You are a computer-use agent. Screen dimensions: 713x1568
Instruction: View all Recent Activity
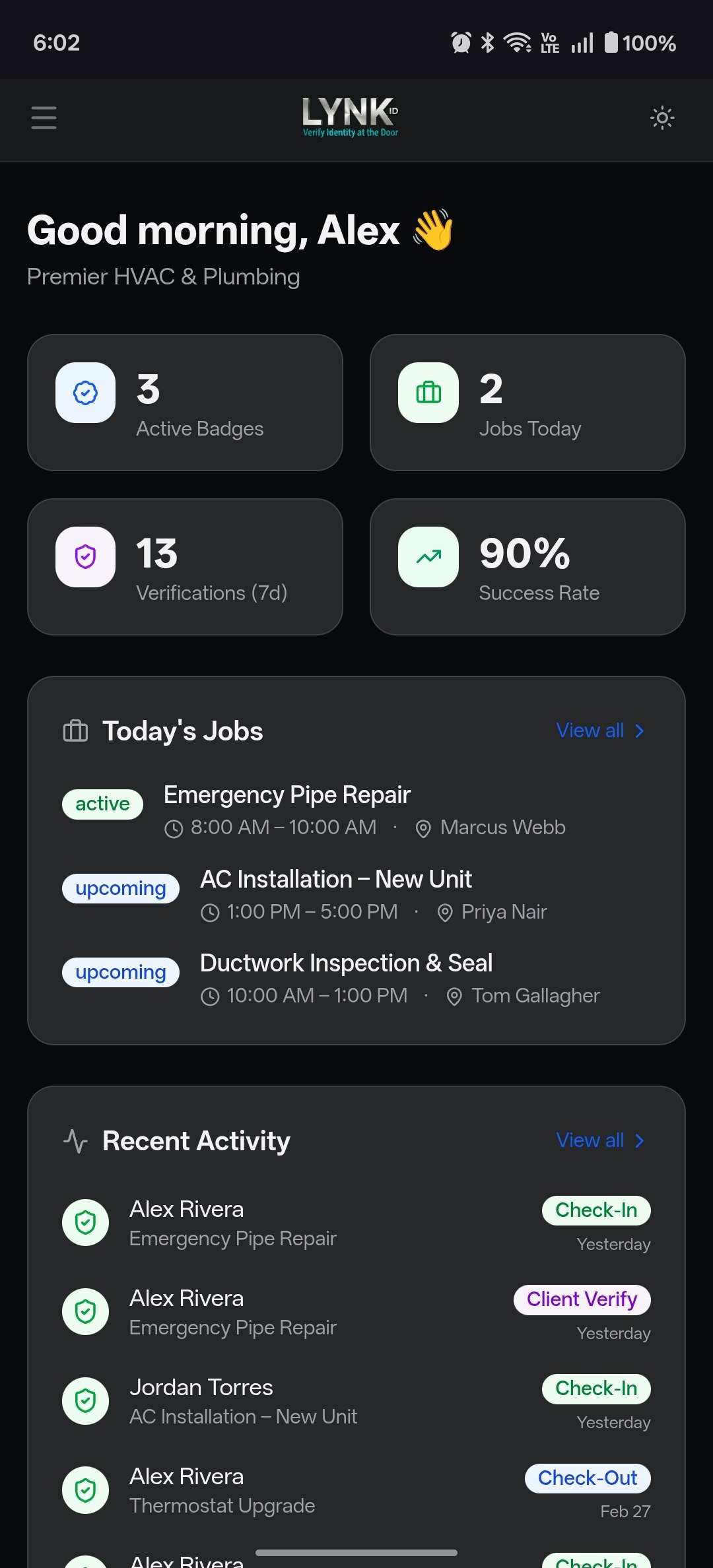pyautogui.click(x=599, y=1140)
